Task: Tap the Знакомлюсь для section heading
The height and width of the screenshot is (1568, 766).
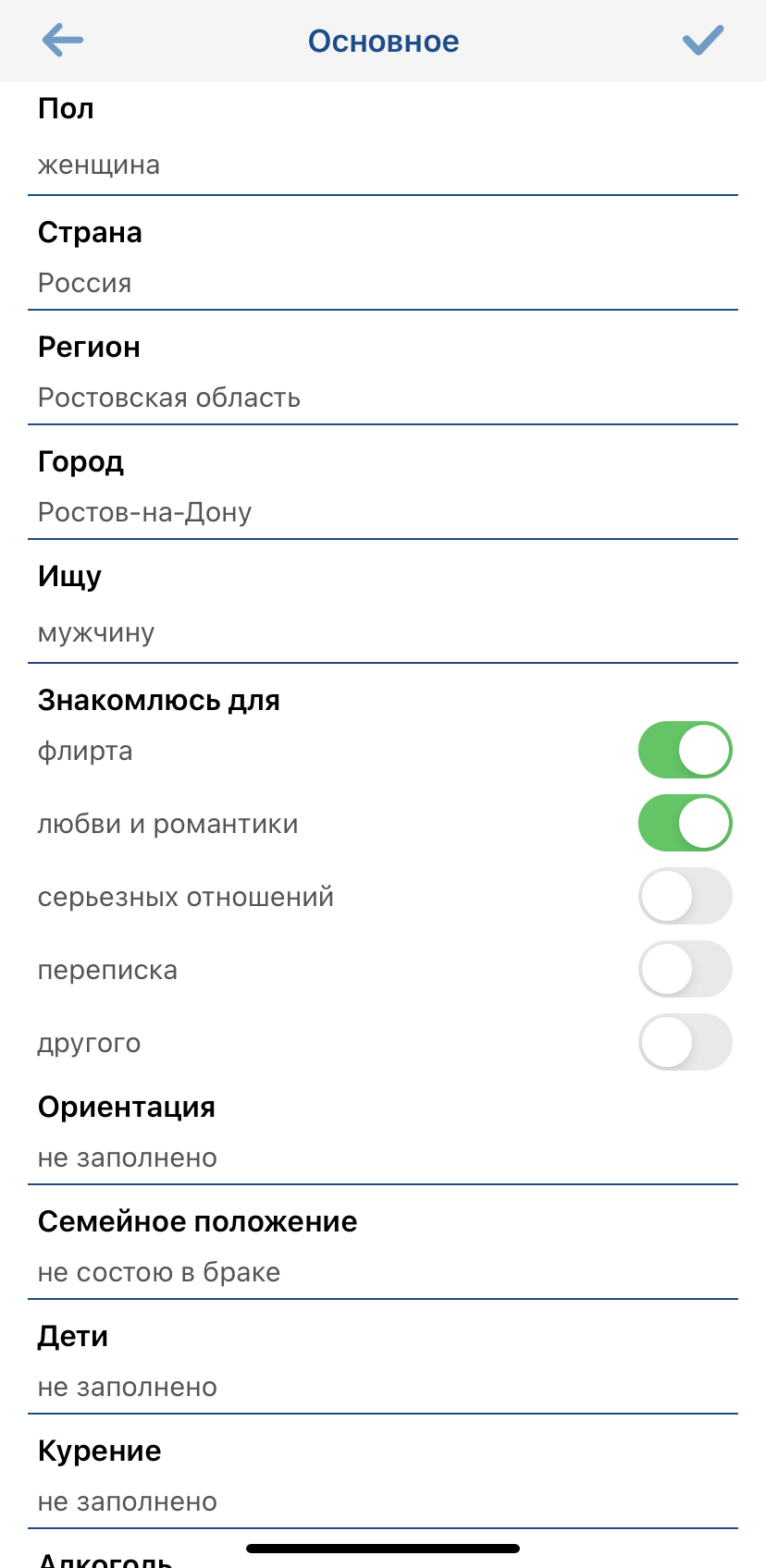Action: (x=158, y=700)
